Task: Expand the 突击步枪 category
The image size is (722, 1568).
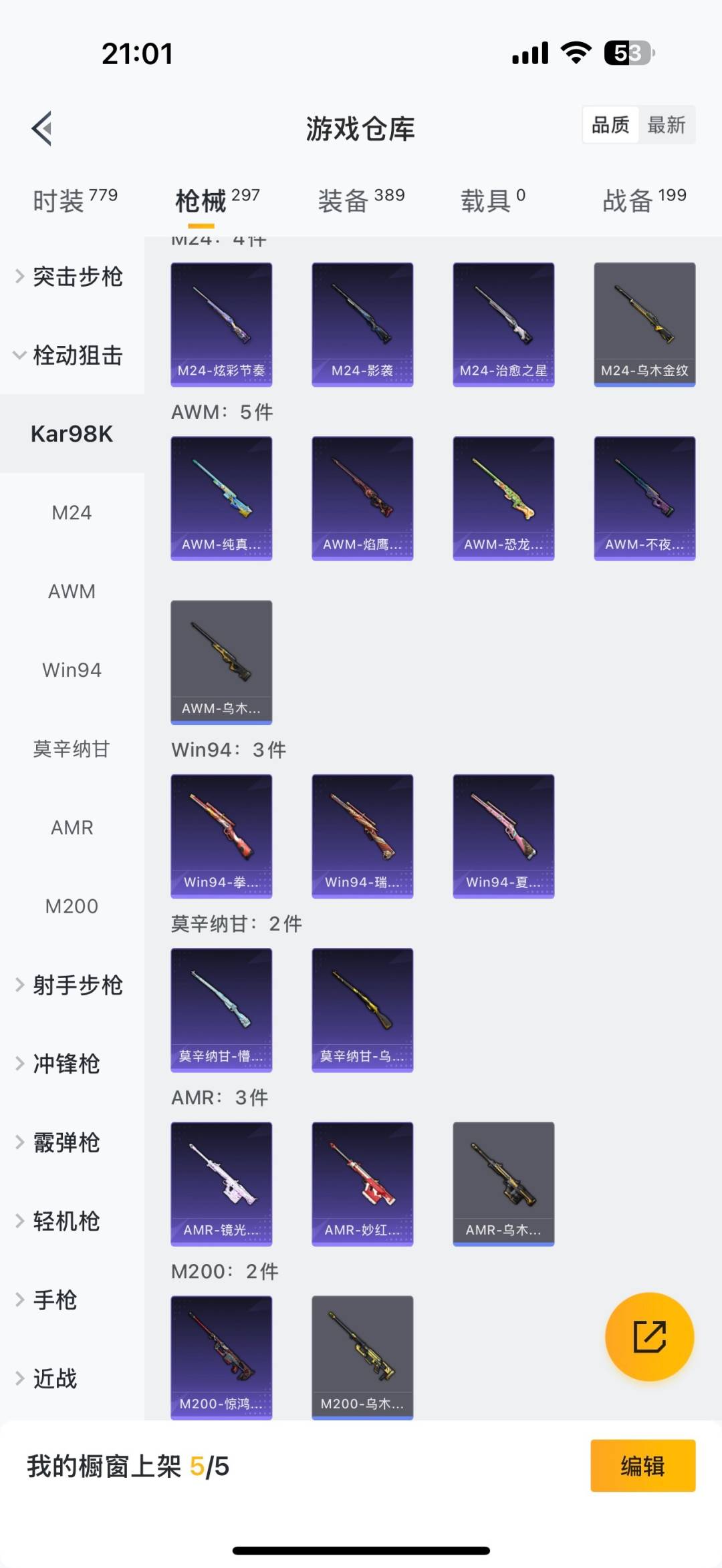Action: [x=70, y=277]
